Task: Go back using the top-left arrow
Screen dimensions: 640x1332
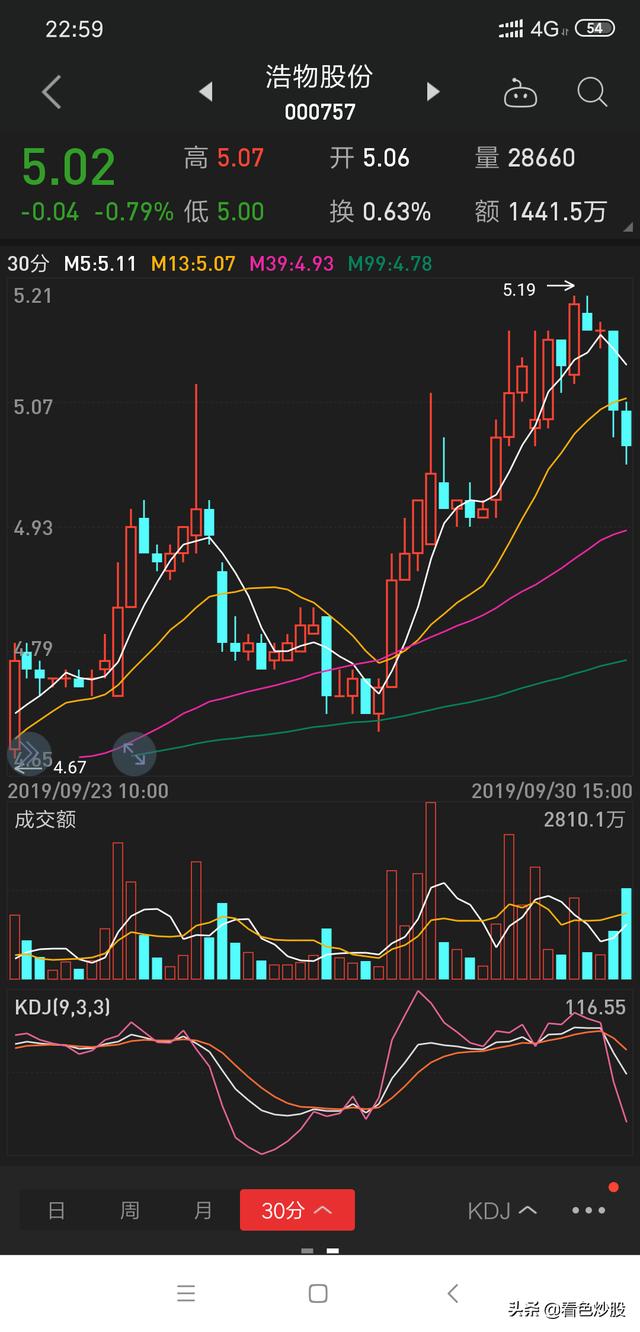Action: [x=52, y=92]
